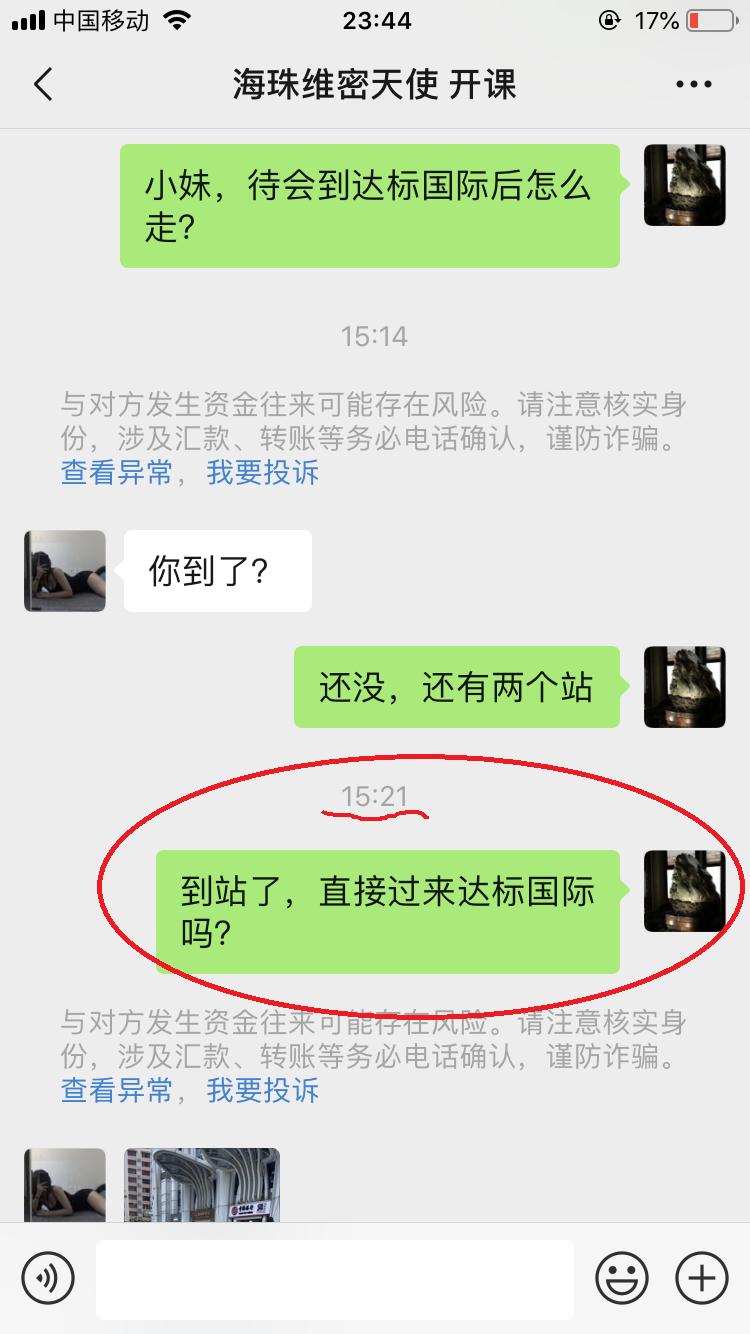The height and width of the screenshot is (1334, 750).
Task: Go back to the chat list
Action: point(43,85)
